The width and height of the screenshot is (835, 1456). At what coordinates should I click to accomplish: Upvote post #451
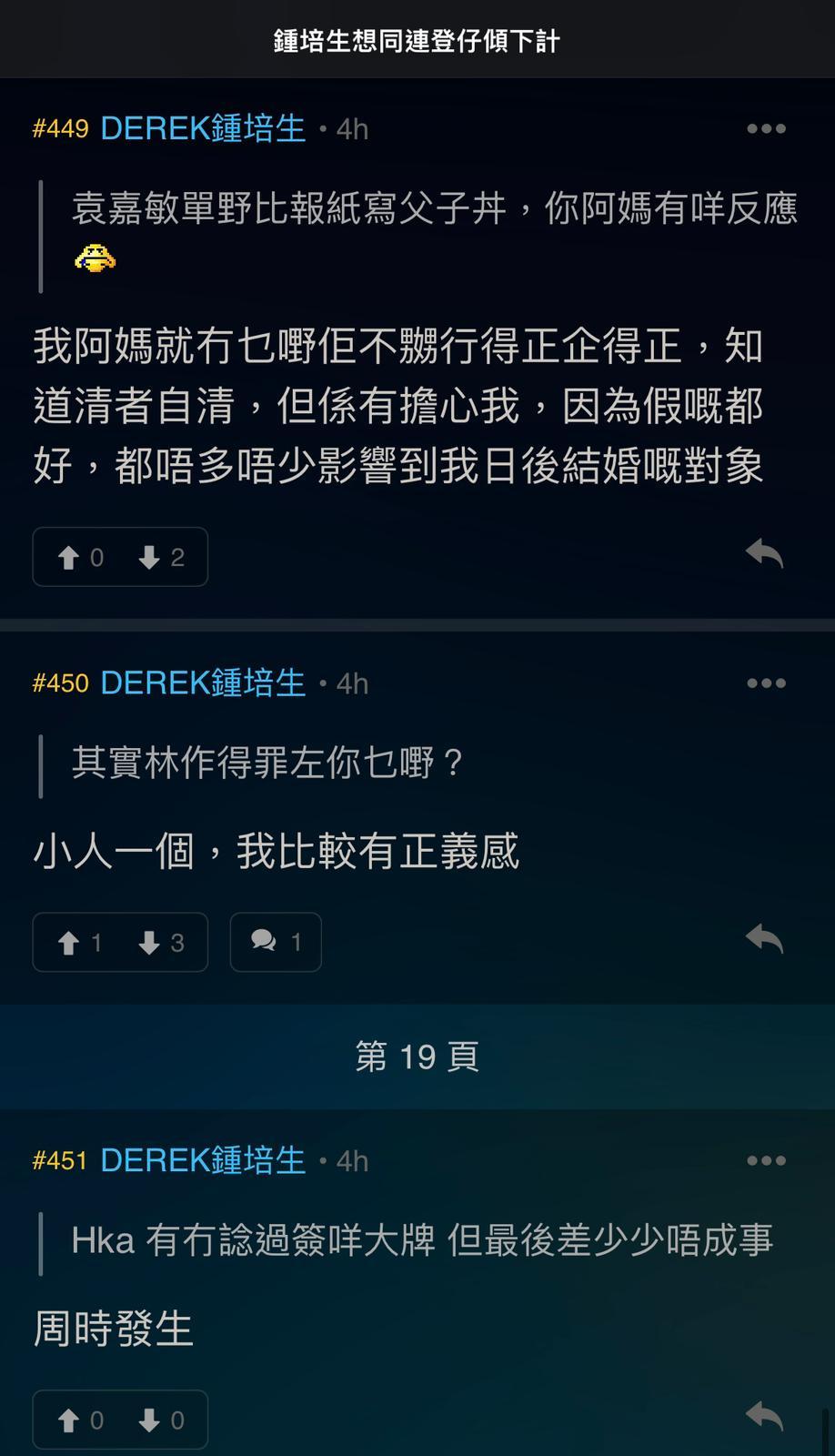(78, 1420)
